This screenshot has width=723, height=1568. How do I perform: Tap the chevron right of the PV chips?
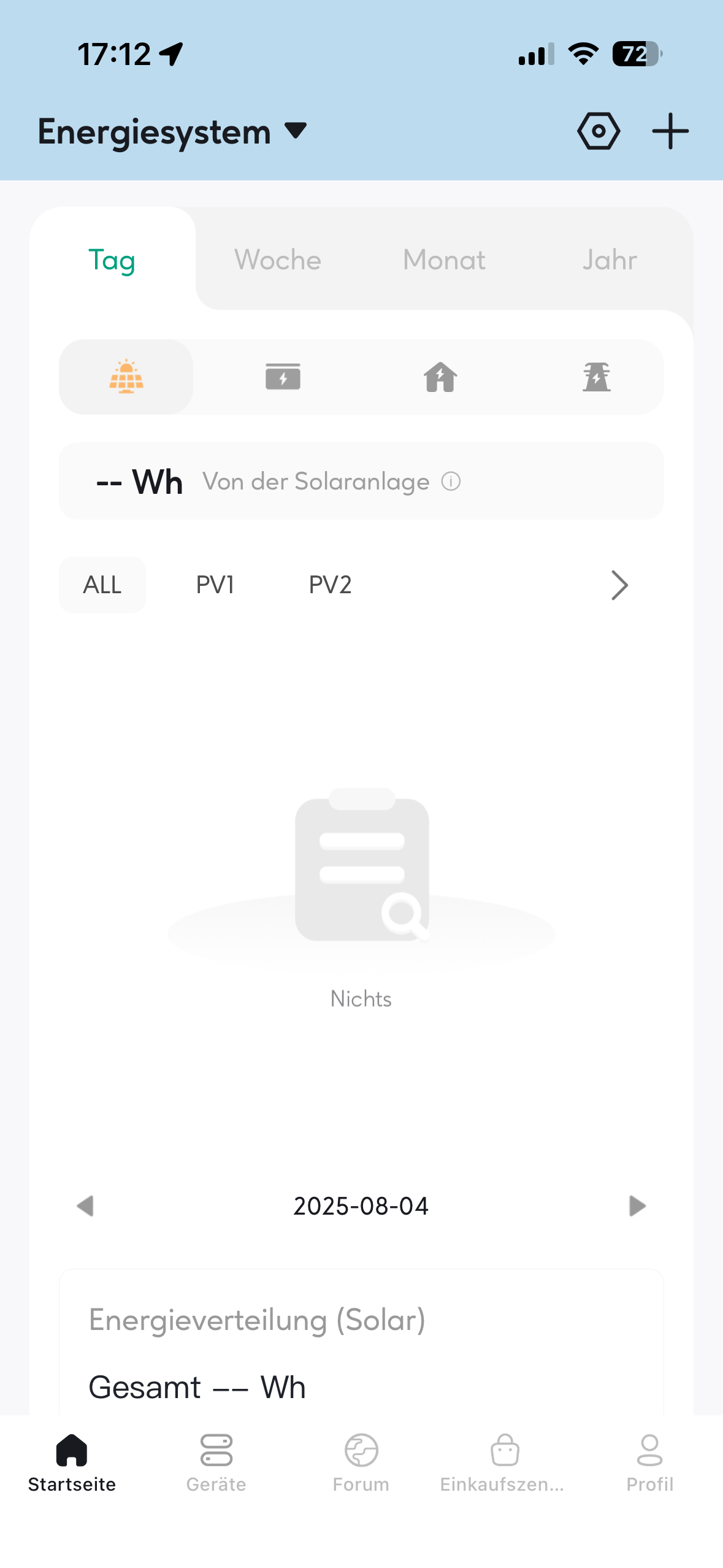pyautogui.click(x=619, y=585)
